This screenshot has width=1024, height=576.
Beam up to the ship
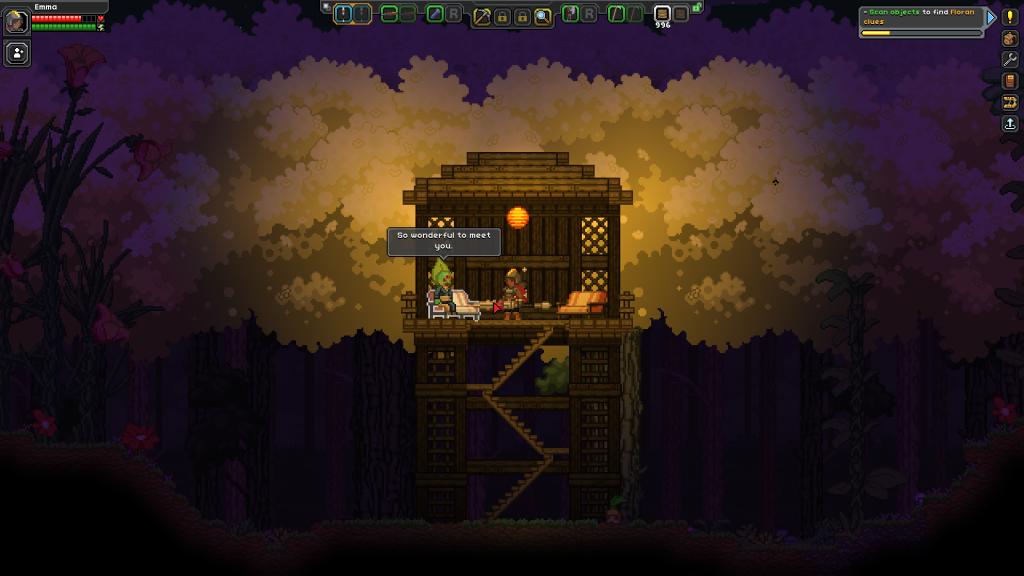1010,124
